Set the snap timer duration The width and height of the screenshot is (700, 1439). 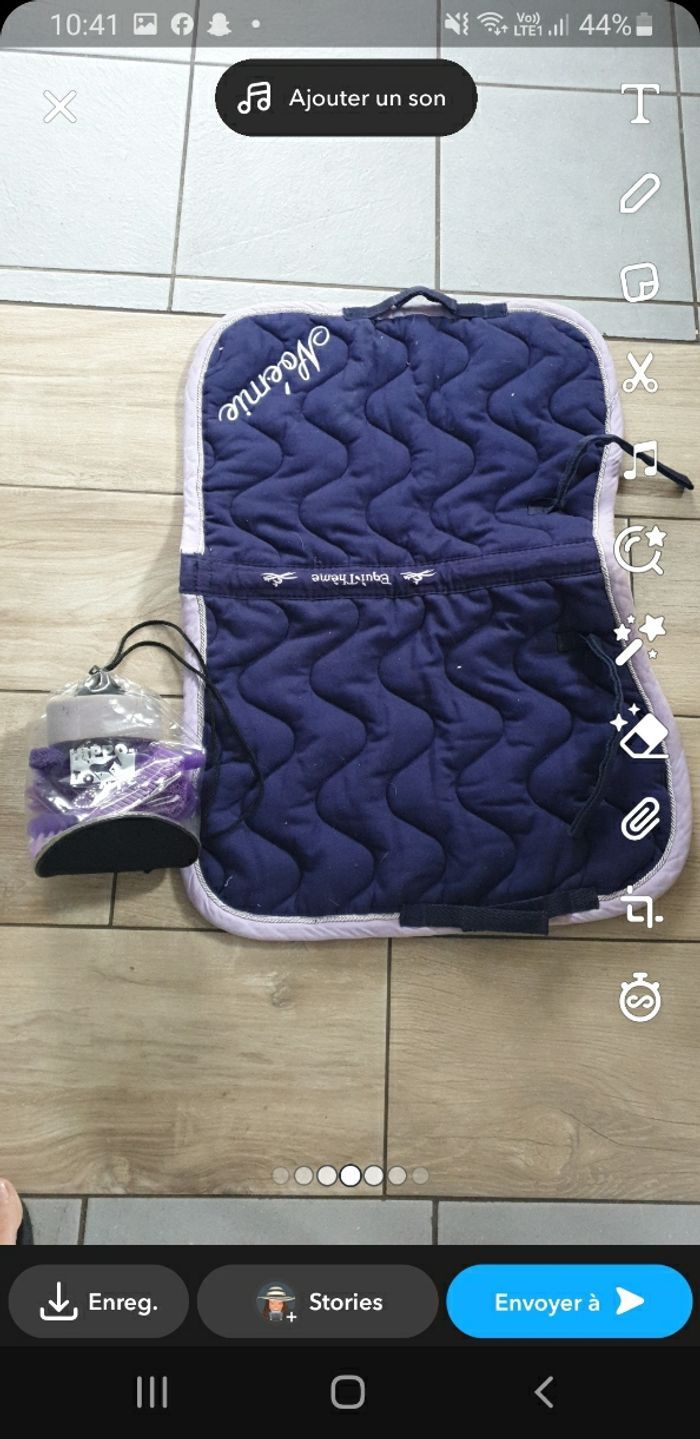point(640,1000)
